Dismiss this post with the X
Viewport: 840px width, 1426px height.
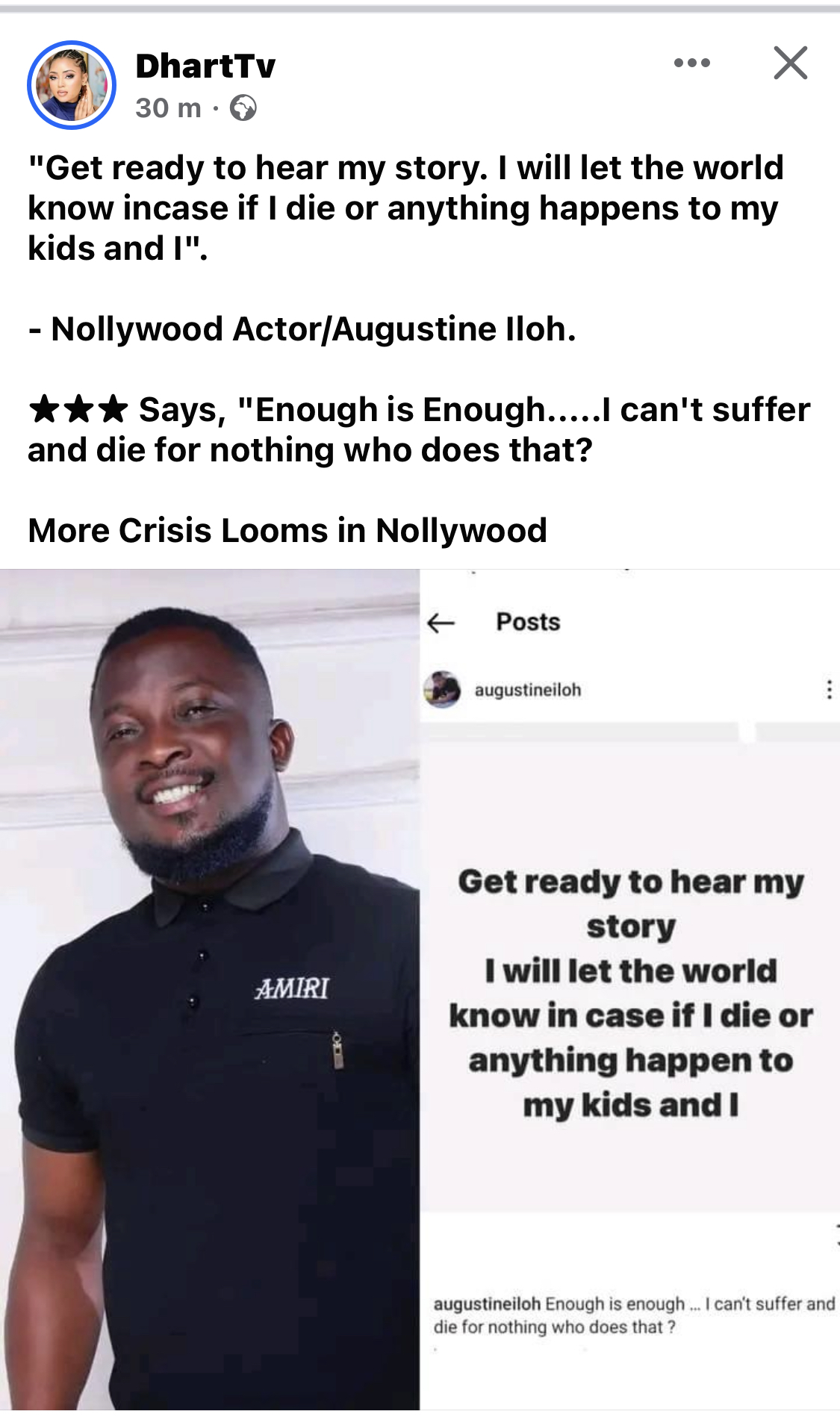(x=790, y=63)
